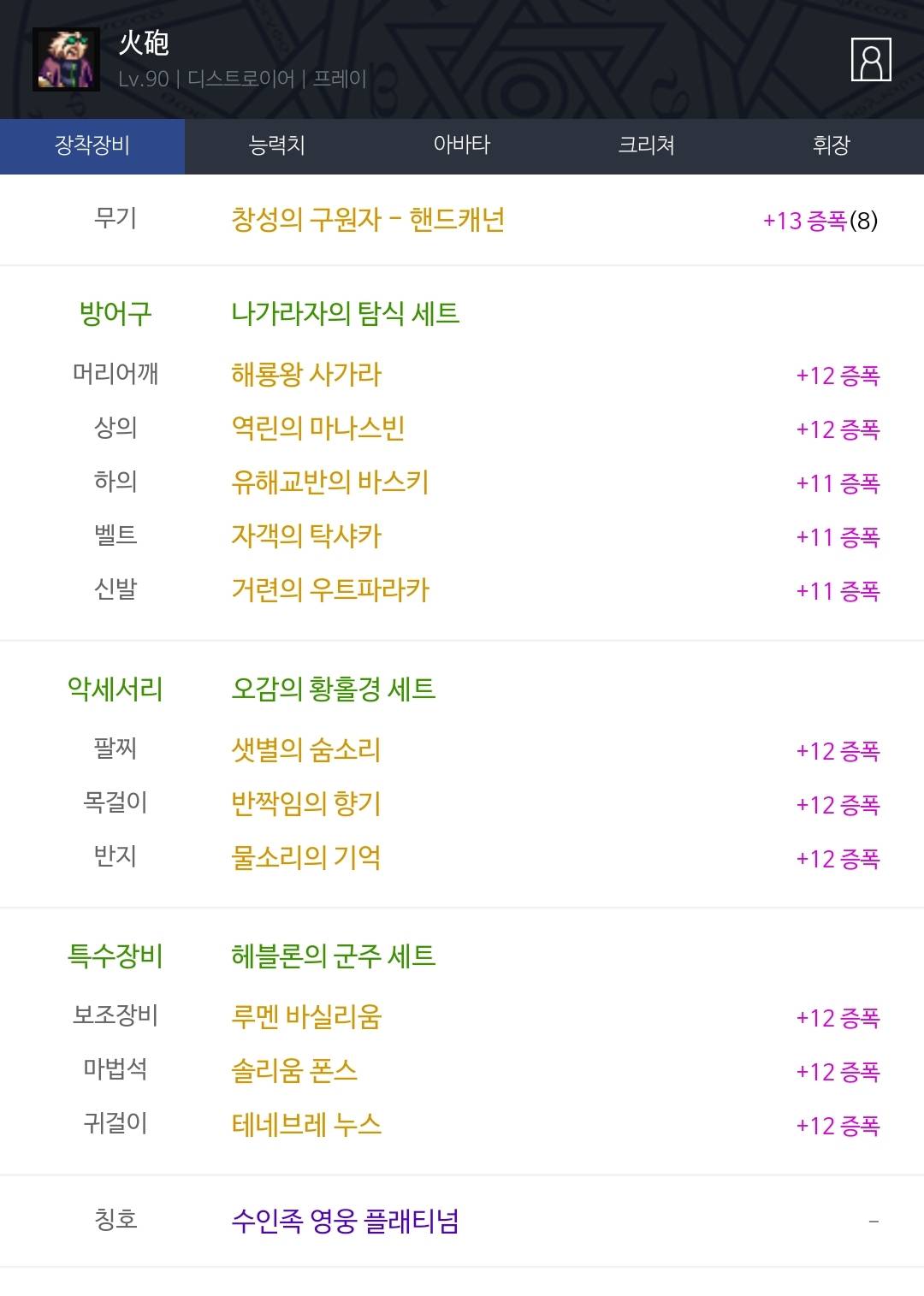Viewport: 924px width, 1296px height.
Task: Open the 물소리의 기억 ring
Action: tap(306, 858)
